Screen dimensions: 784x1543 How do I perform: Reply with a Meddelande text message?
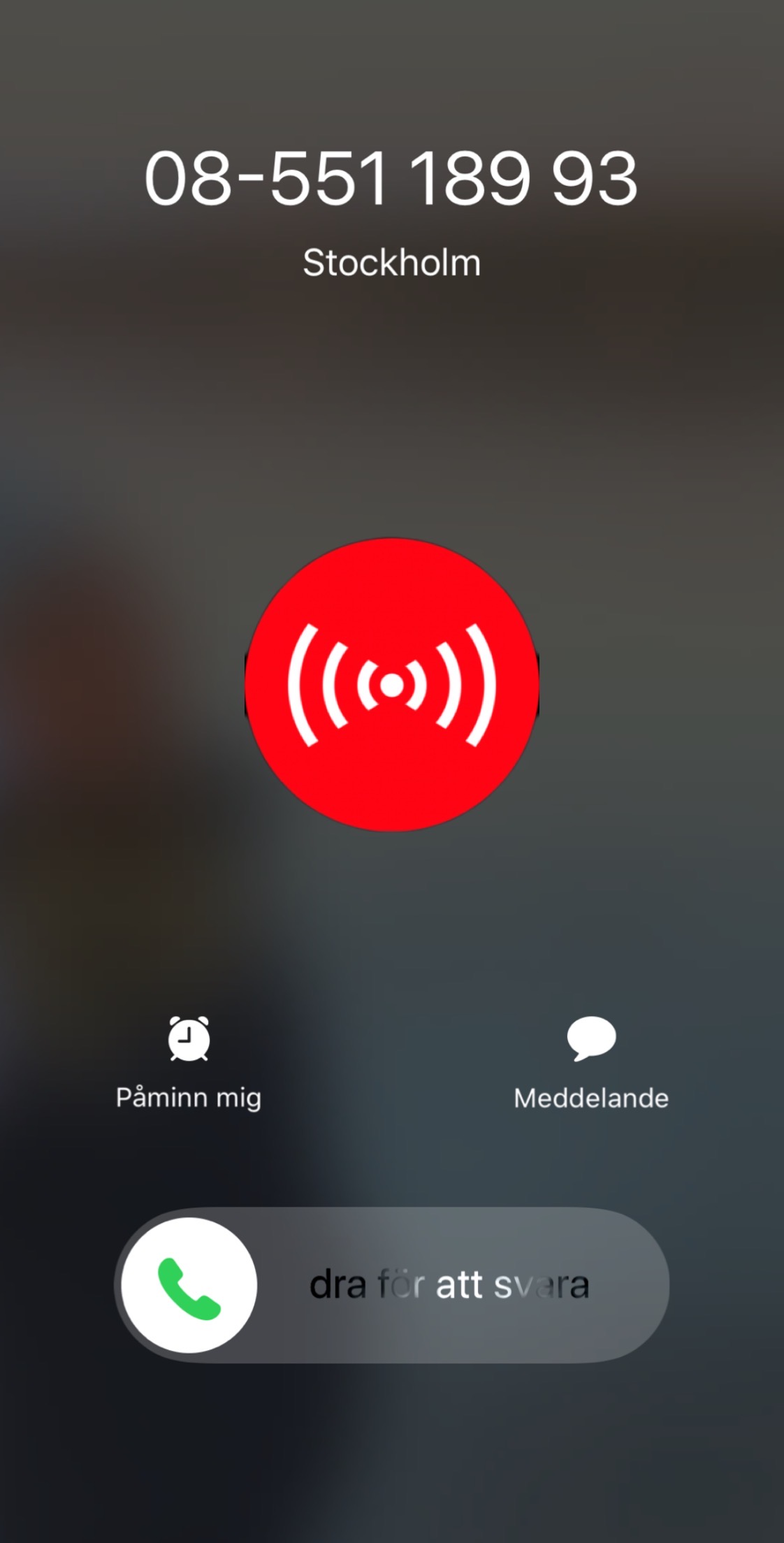click(591, 1063)
